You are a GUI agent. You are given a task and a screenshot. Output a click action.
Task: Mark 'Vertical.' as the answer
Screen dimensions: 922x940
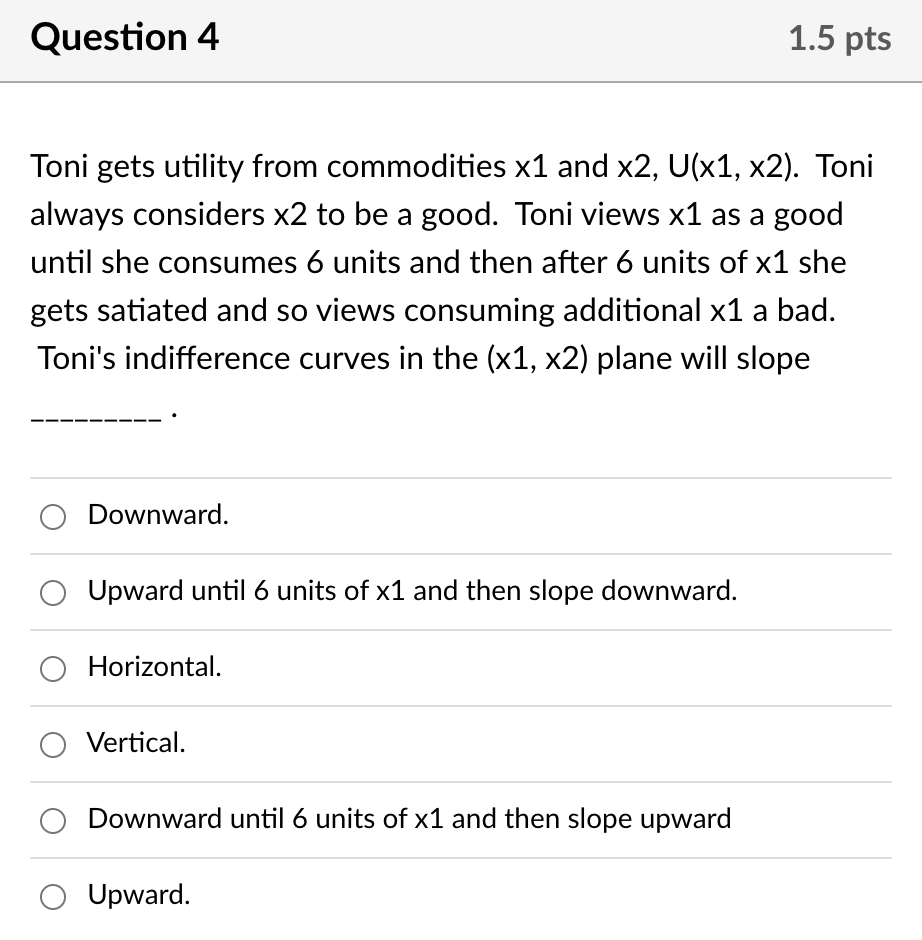pos(53,745)
